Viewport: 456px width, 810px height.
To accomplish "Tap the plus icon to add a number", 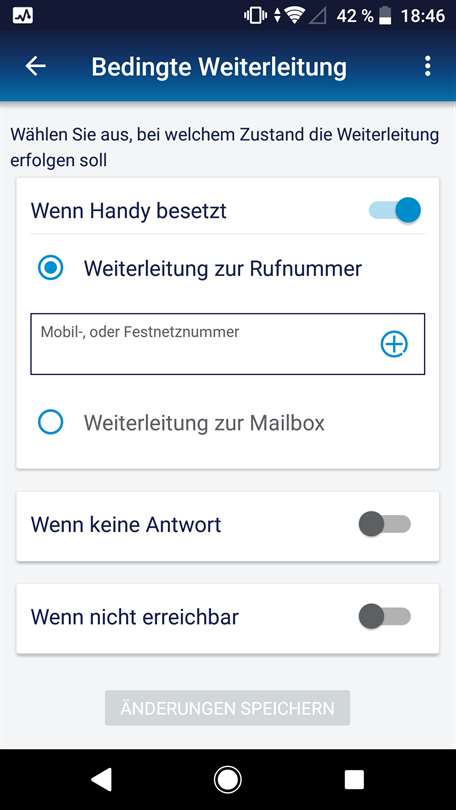I will [x=394, y=344].
